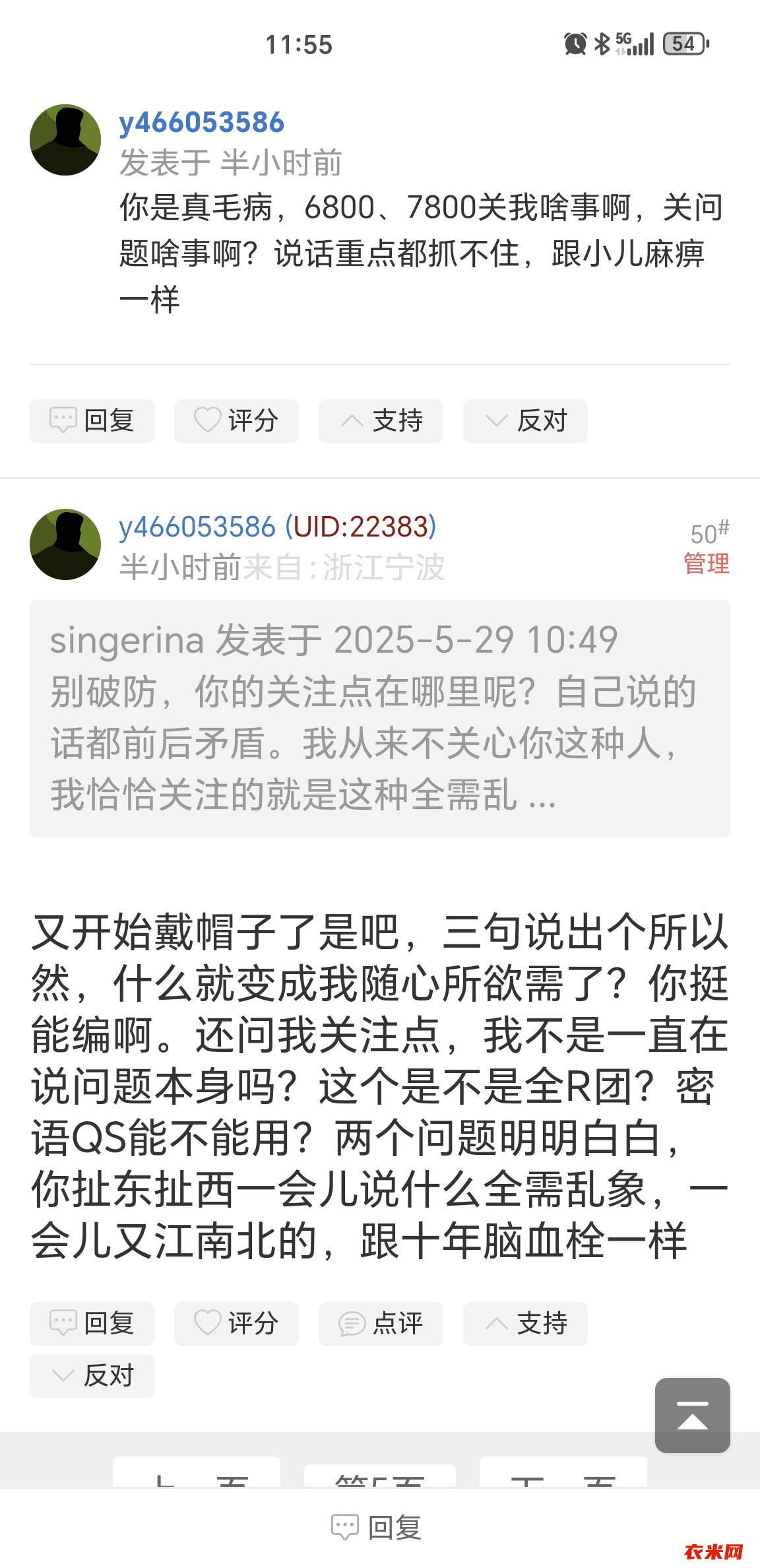This screenshot has height=1568, width=760.
Task: Open the quoted singerina post
Action: pyautogui.click(x=379, y=718)
